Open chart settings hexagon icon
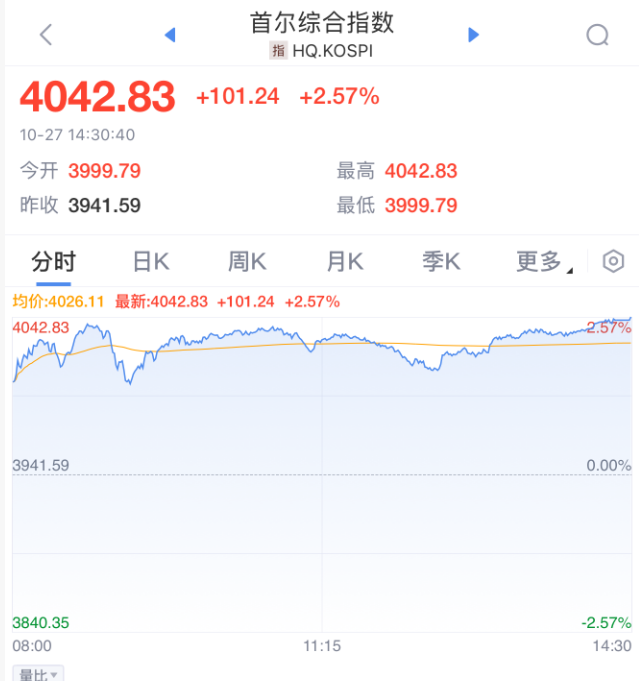The image size is (639, 681). (x=613, y=262)
